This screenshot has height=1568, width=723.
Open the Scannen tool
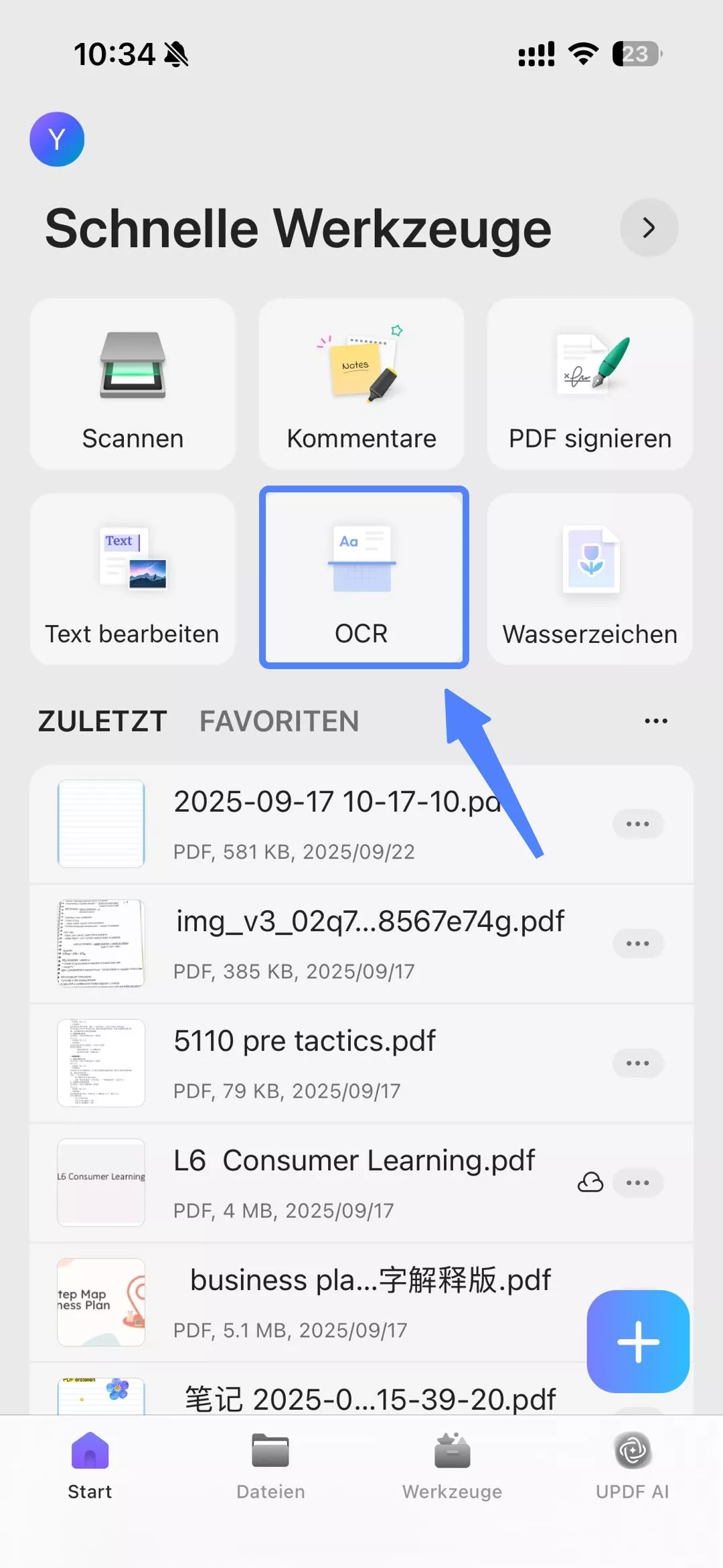click(x=133, y=384)
